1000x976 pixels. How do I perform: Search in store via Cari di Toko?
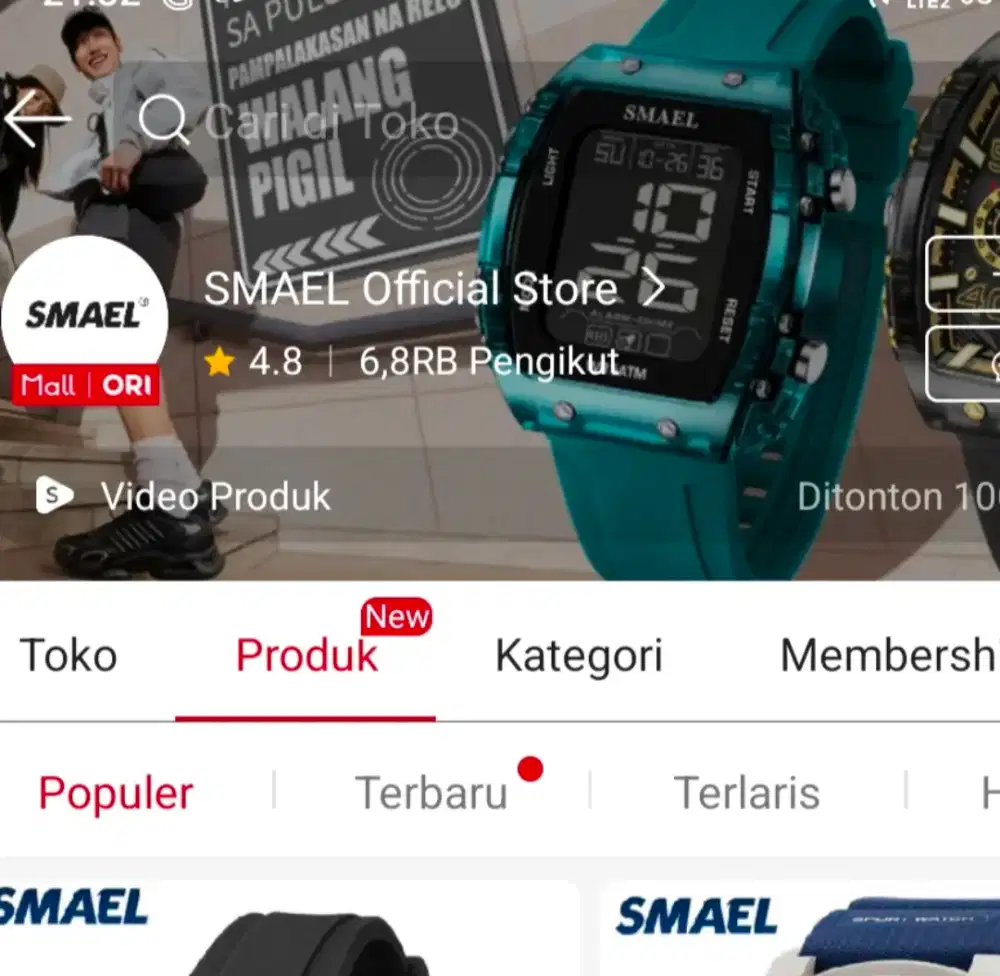click(x=330, y=122)
